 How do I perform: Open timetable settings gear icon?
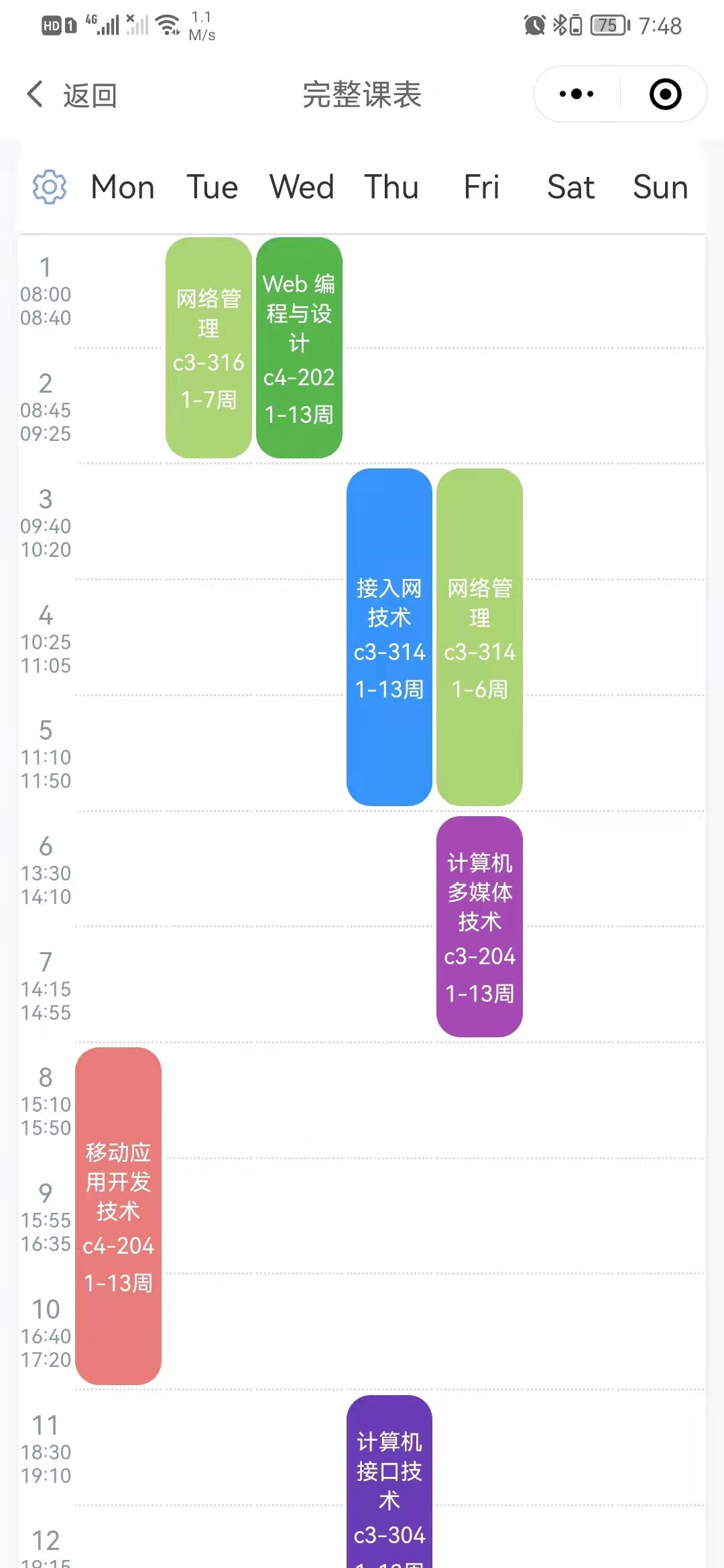coord(50,187)
